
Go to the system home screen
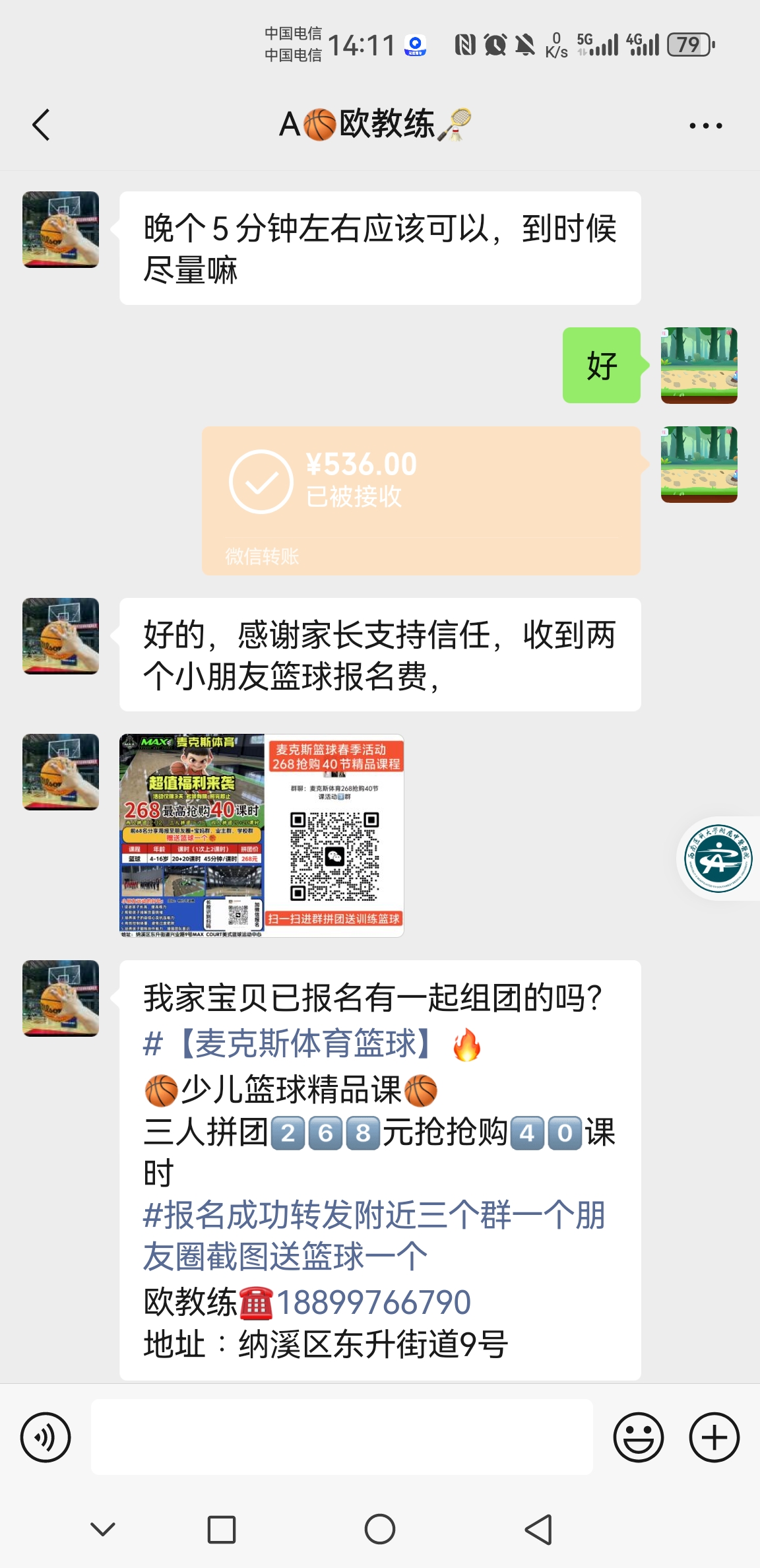[380, 1529]
